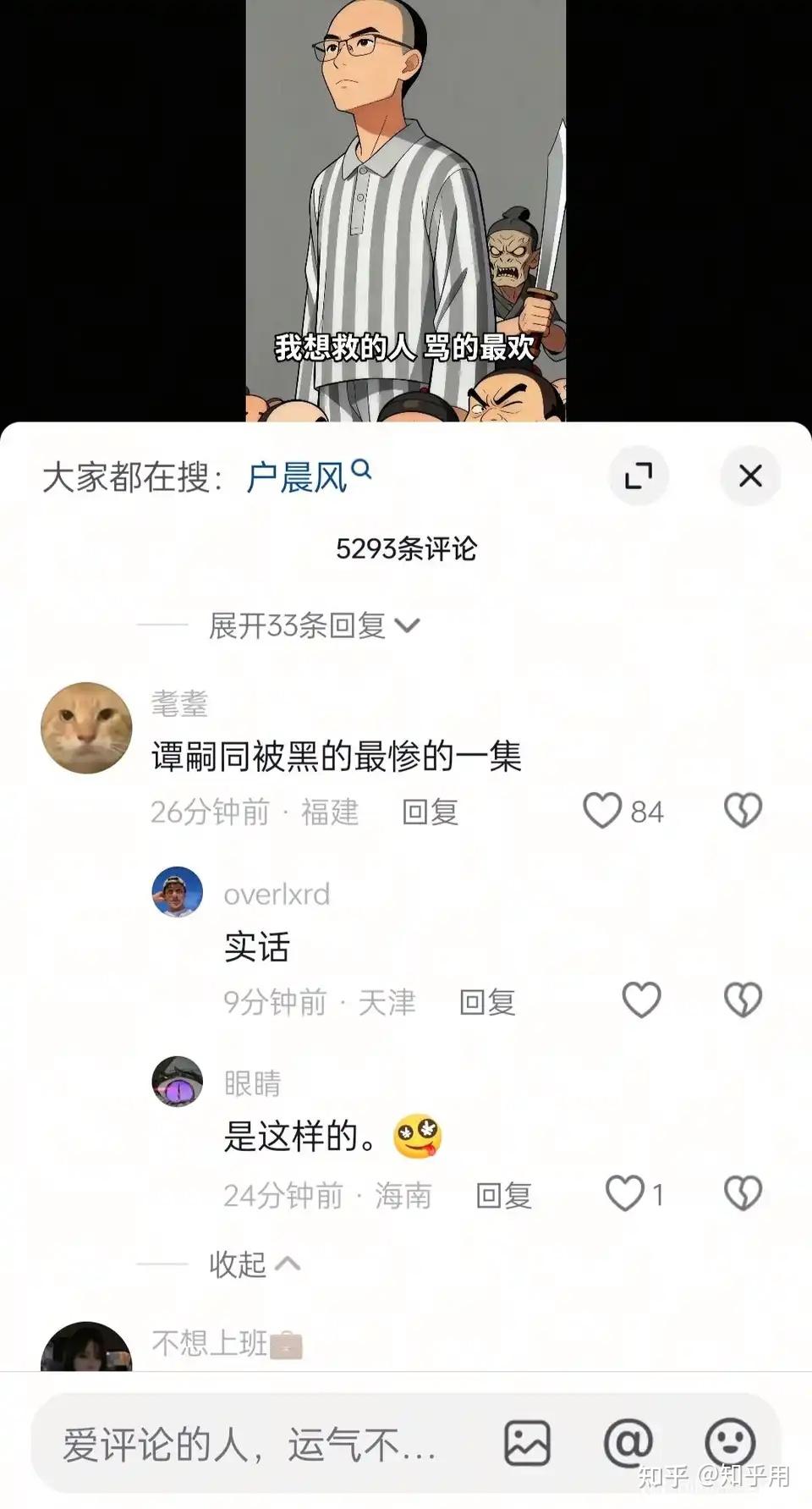
Task: Reply to overlxrd's comment
Action: tap(486, 1003)
